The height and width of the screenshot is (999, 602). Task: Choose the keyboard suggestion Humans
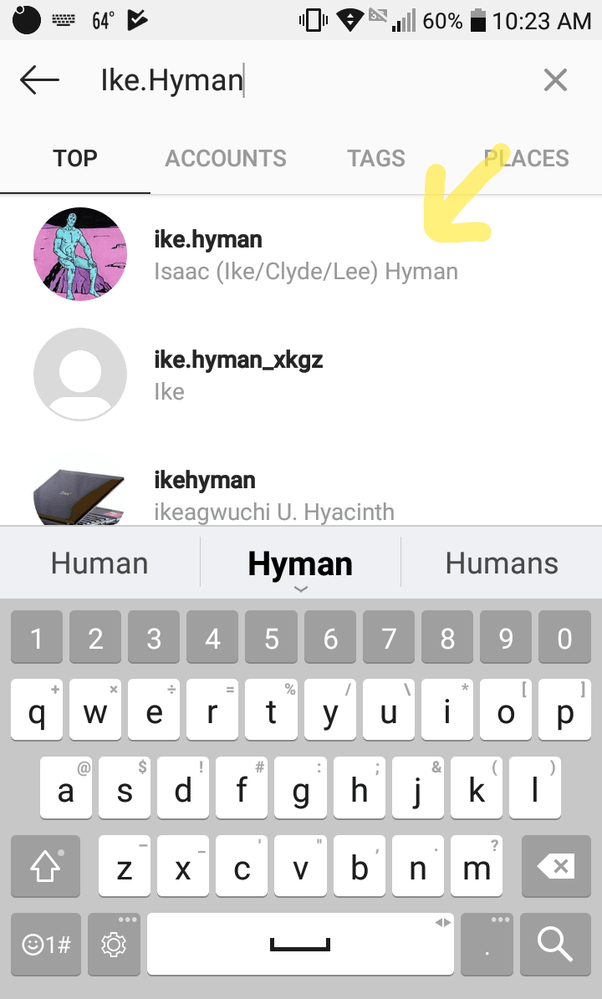point(502,563)
